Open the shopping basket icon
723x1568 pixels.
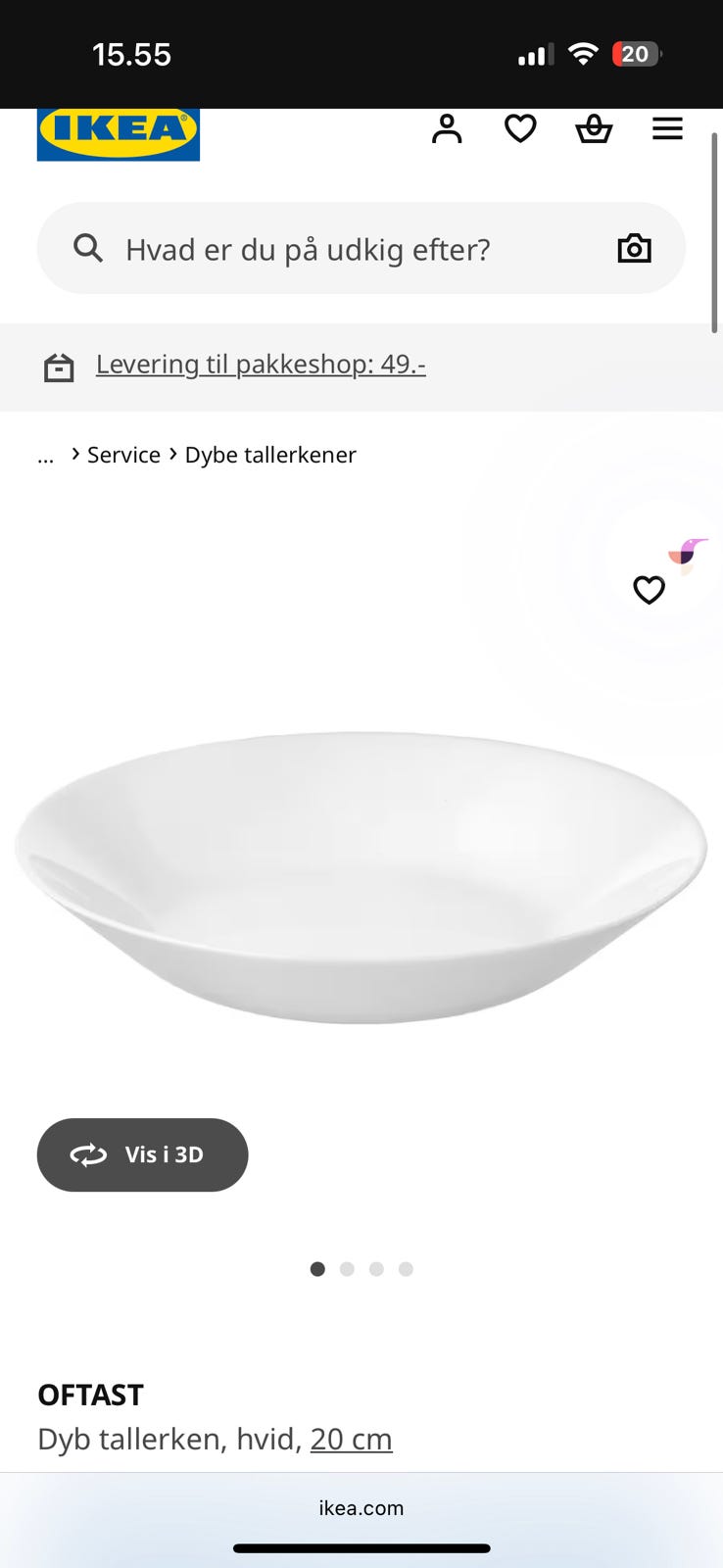[594, 127]
